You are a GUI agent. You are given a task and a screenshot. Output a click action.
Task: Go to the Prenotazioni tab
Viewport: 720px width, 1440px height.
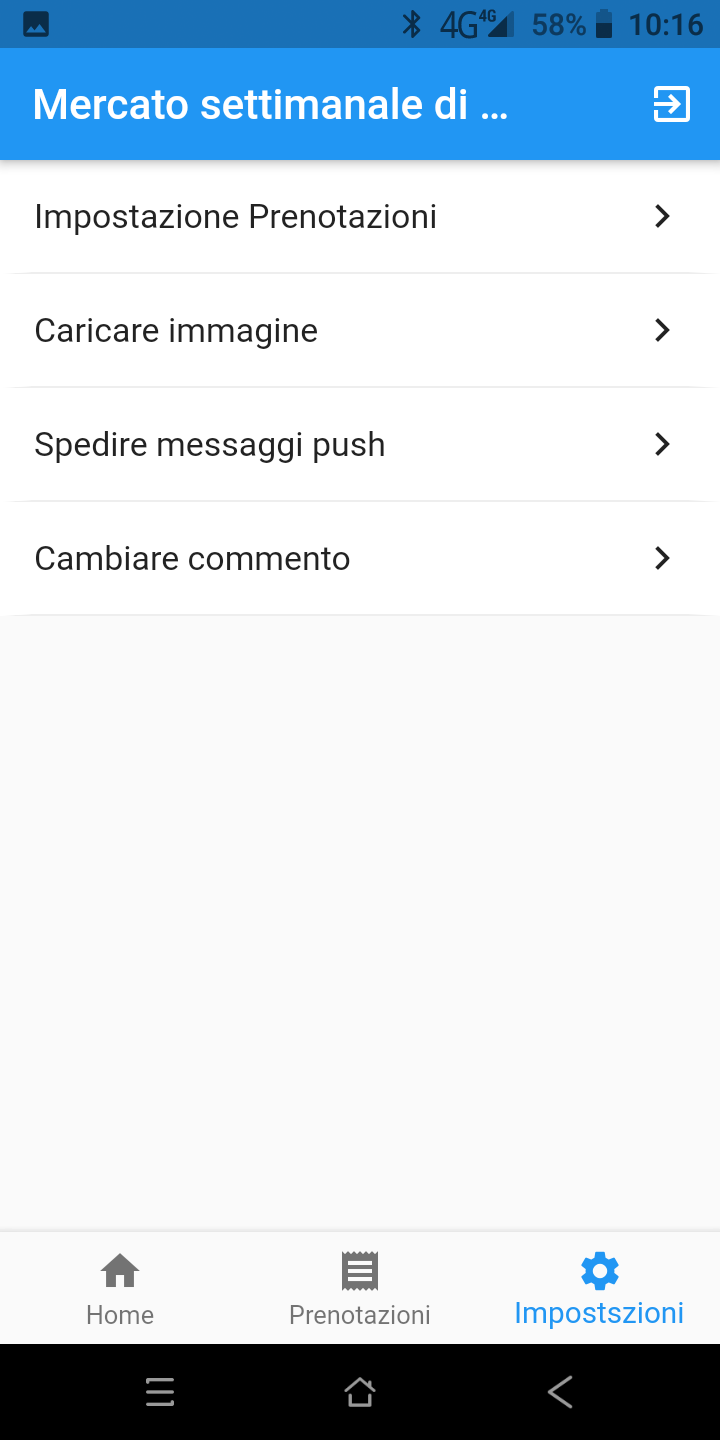click(x=360, y=1288)
